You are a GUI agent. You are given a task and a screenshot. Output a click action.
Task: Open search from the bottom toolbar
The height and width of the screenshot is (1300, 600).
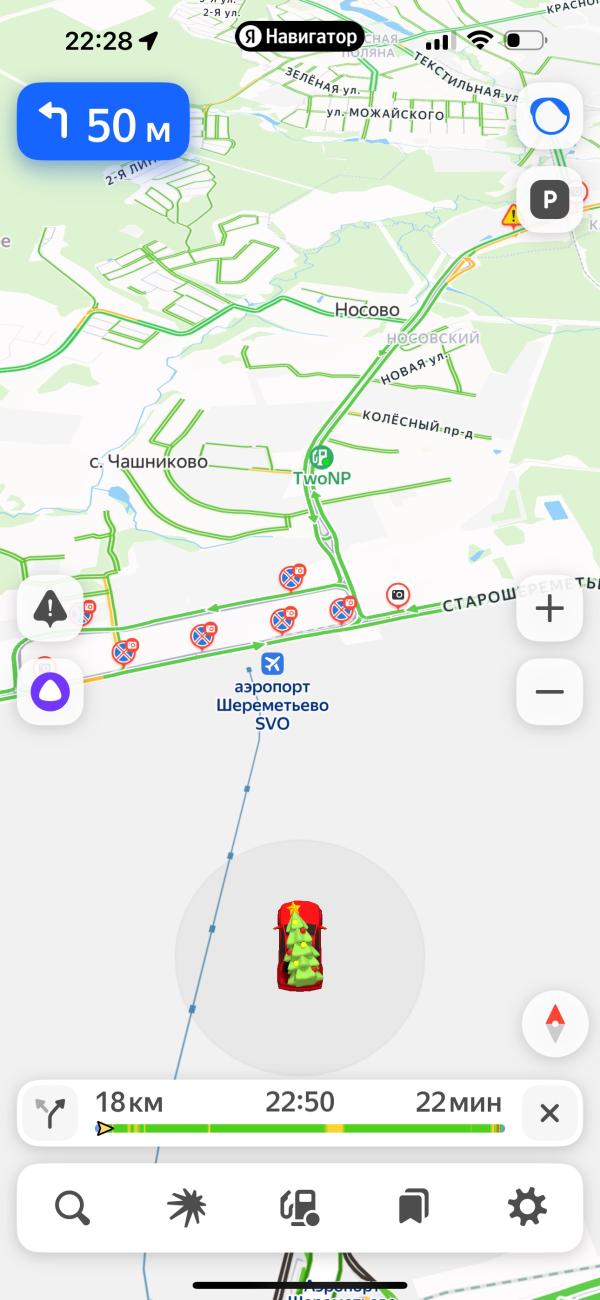coord(73,1208)
